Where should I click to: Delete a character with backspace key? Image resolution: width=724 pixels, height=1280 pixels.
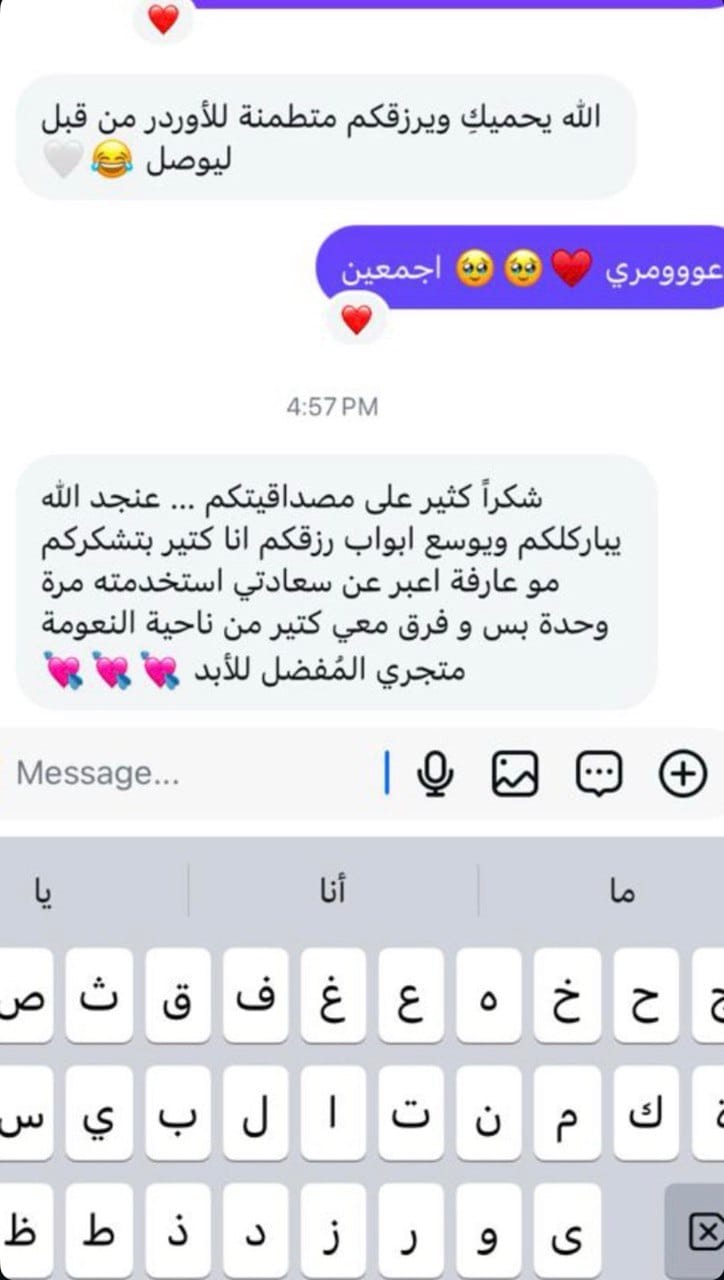tap(702, 1230)
